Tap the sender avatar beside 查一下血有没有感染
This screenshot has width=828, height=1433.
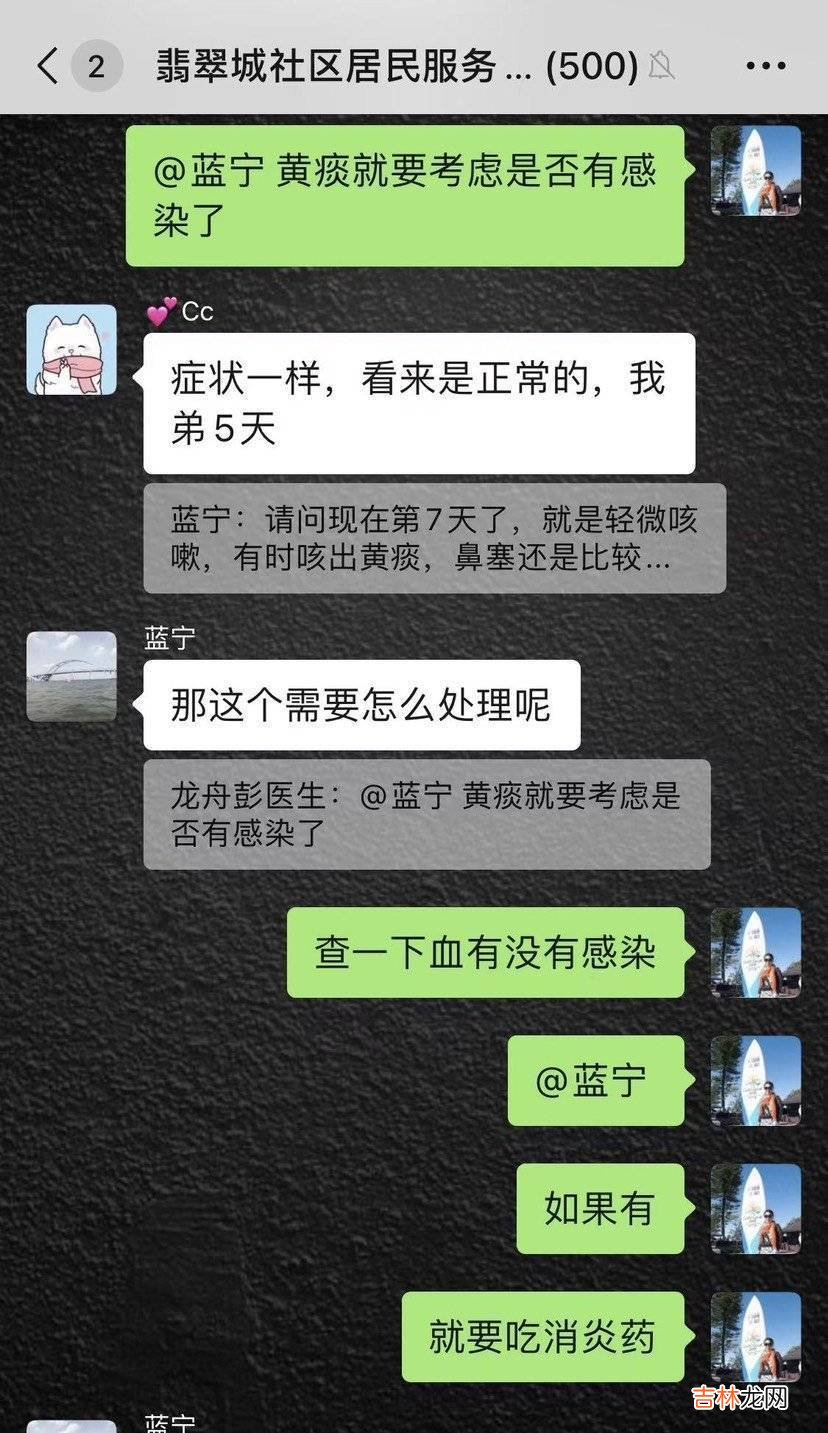click(755, 952)
